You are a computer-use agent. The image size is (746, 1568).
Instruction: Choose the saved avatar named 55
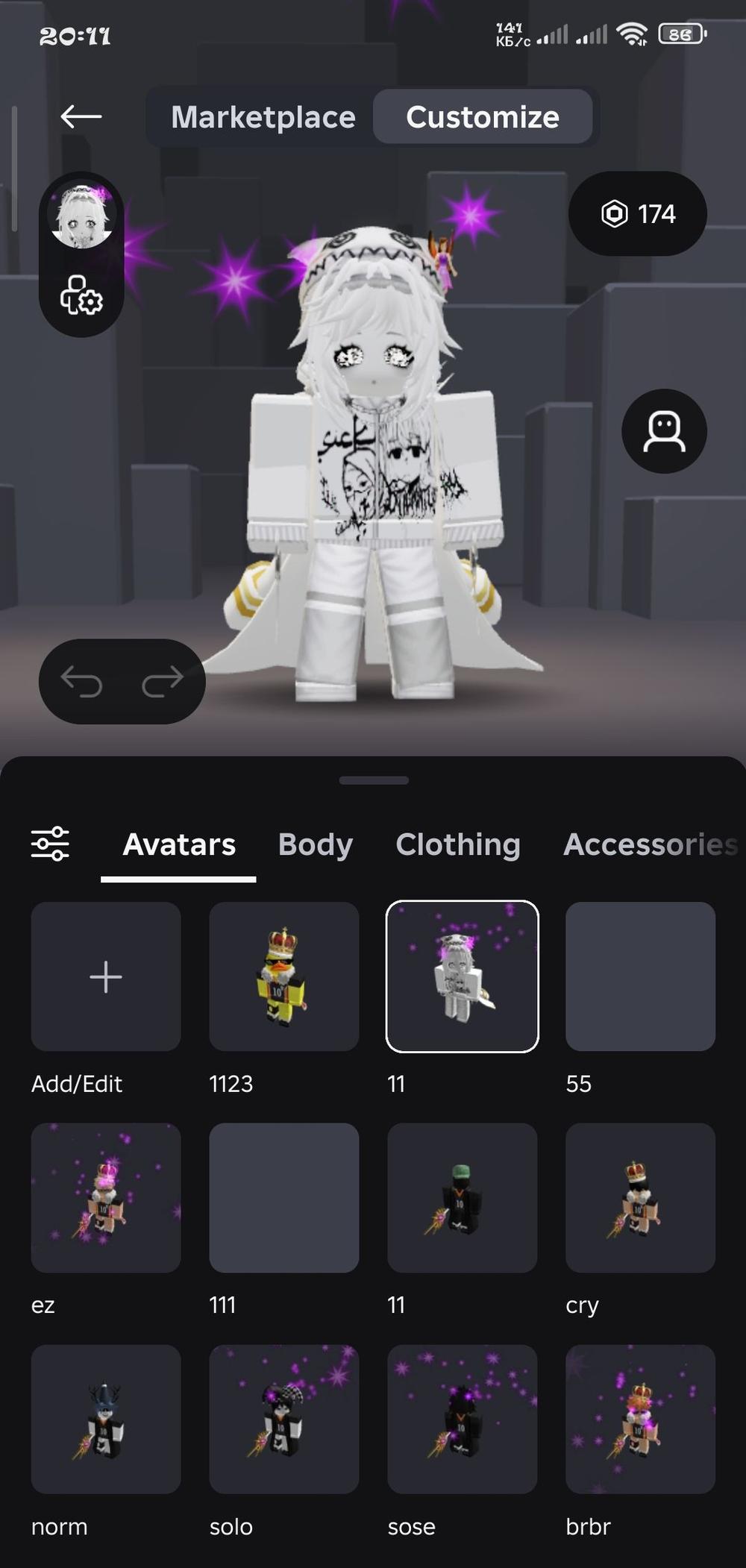[640, 976]
